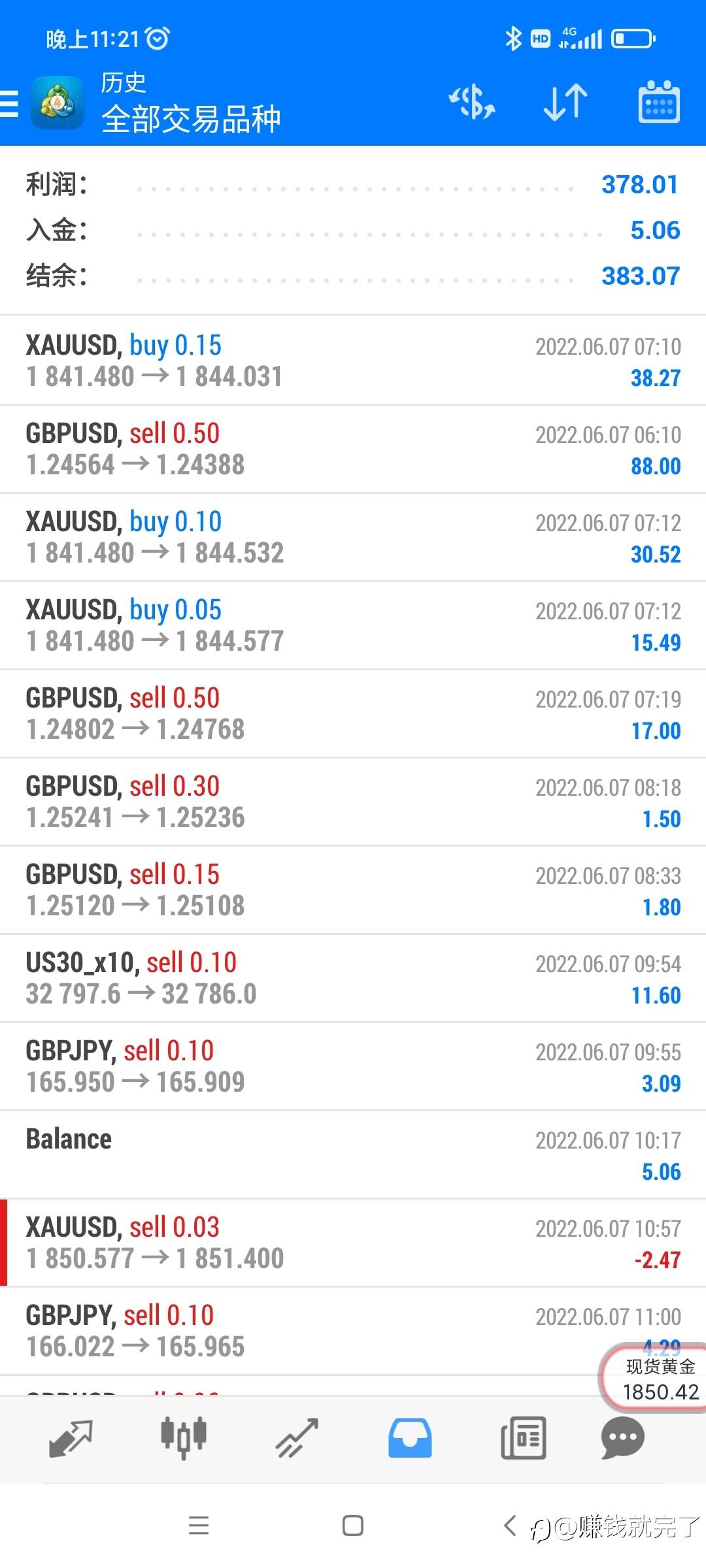Open the hamburger drawer menu
Image resolution: width=706 pixels, height=1568 pixels.
tap(9, 103)
